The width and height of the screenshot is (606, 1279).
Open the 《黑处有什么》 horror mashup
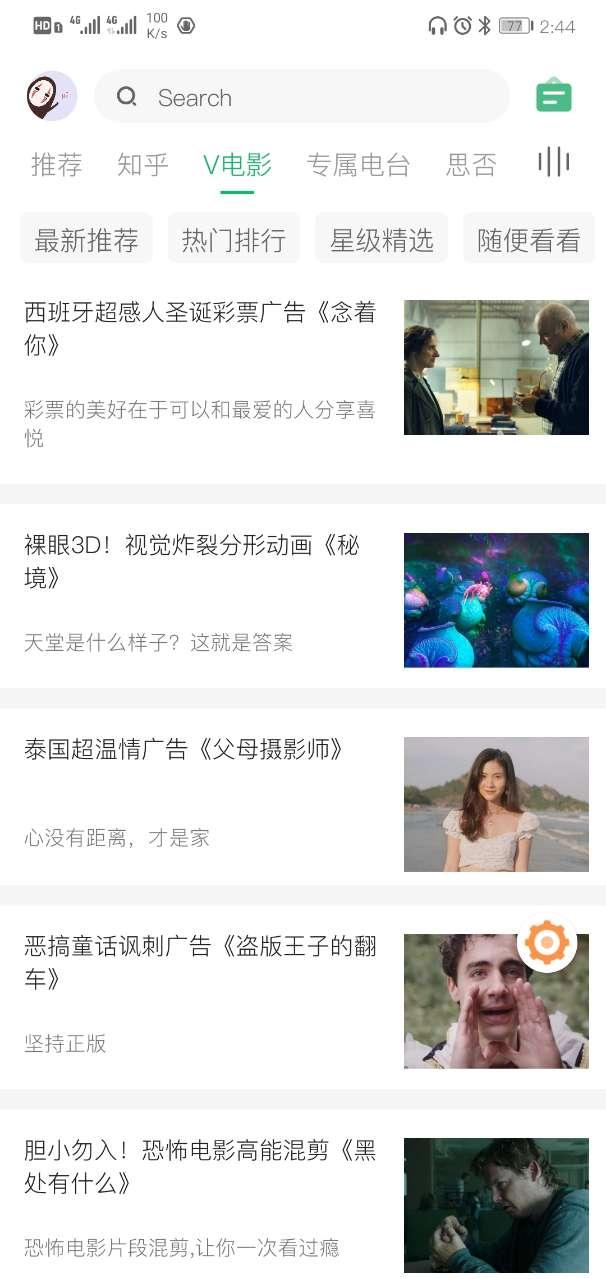point(200,1166)
